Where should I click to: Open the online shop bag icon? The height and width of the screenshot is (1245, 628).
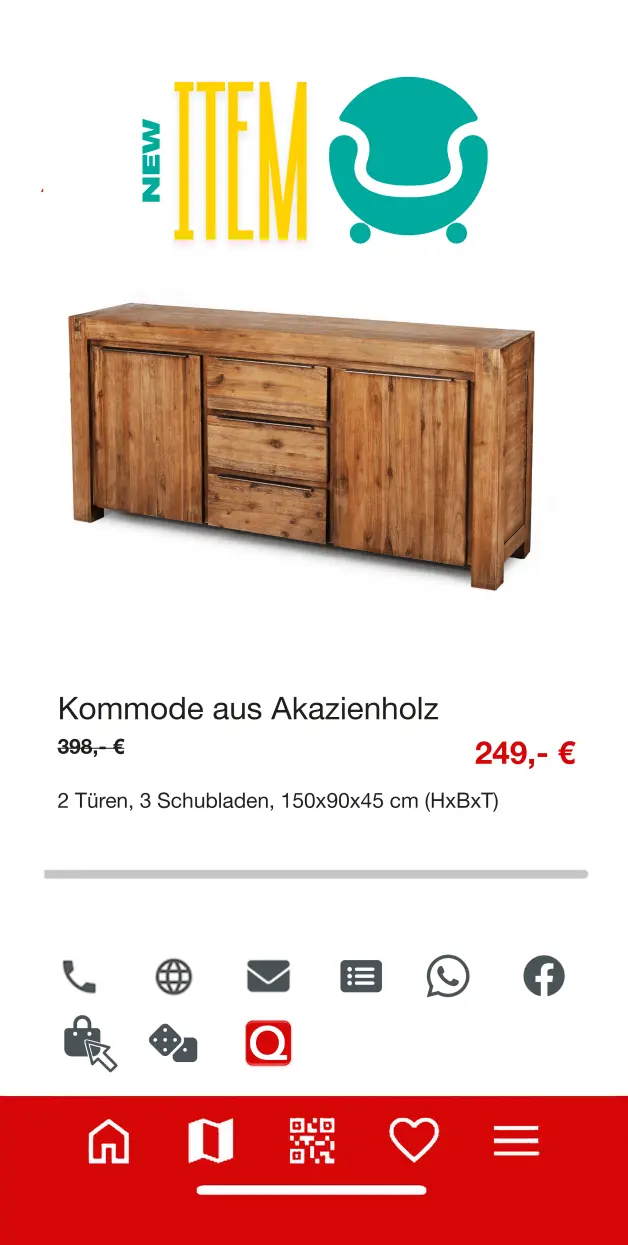pyautogui.click(x=89, y=1043)
